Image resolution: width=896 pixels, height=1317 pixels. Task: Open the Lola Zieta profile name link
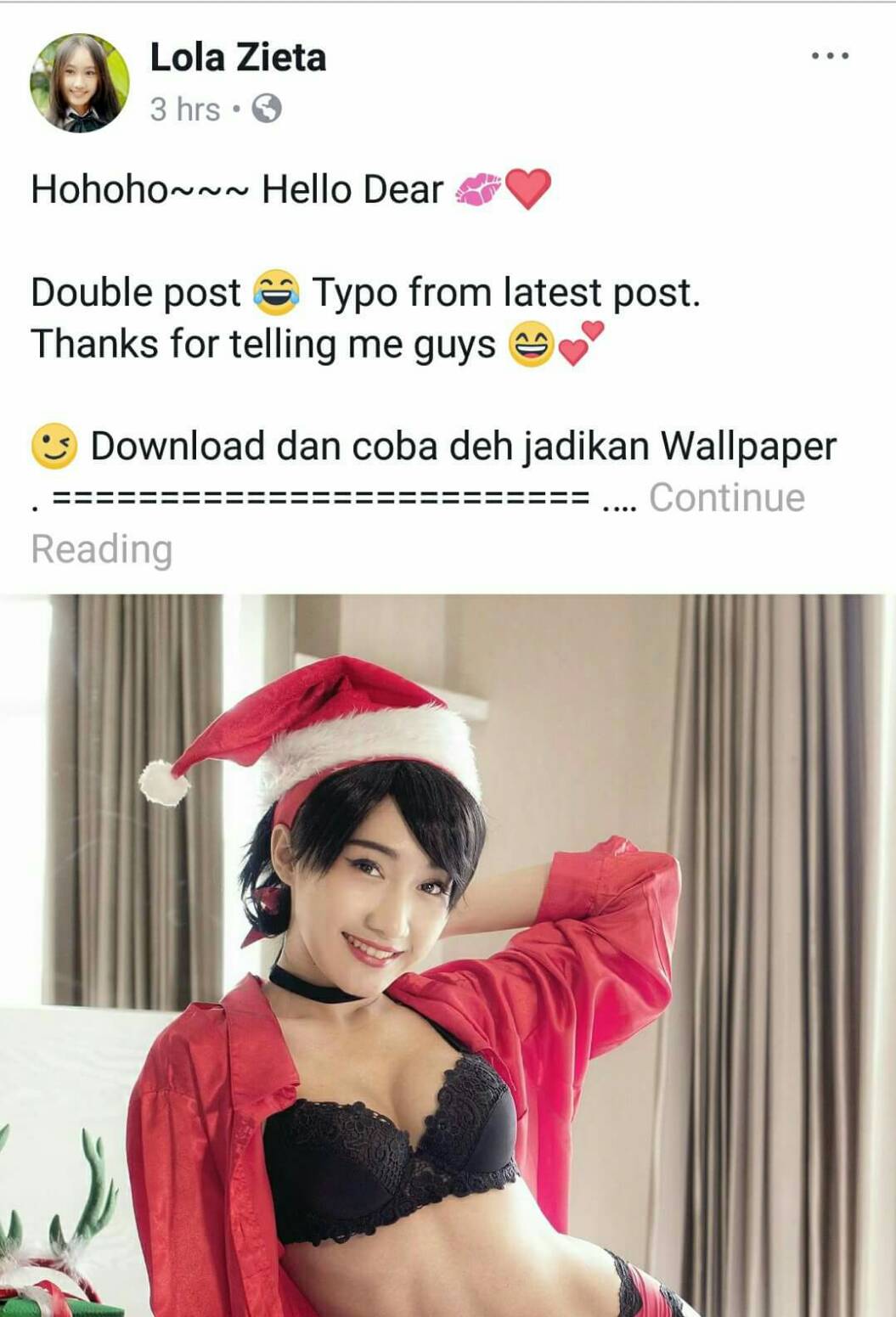tap(238, 58)
